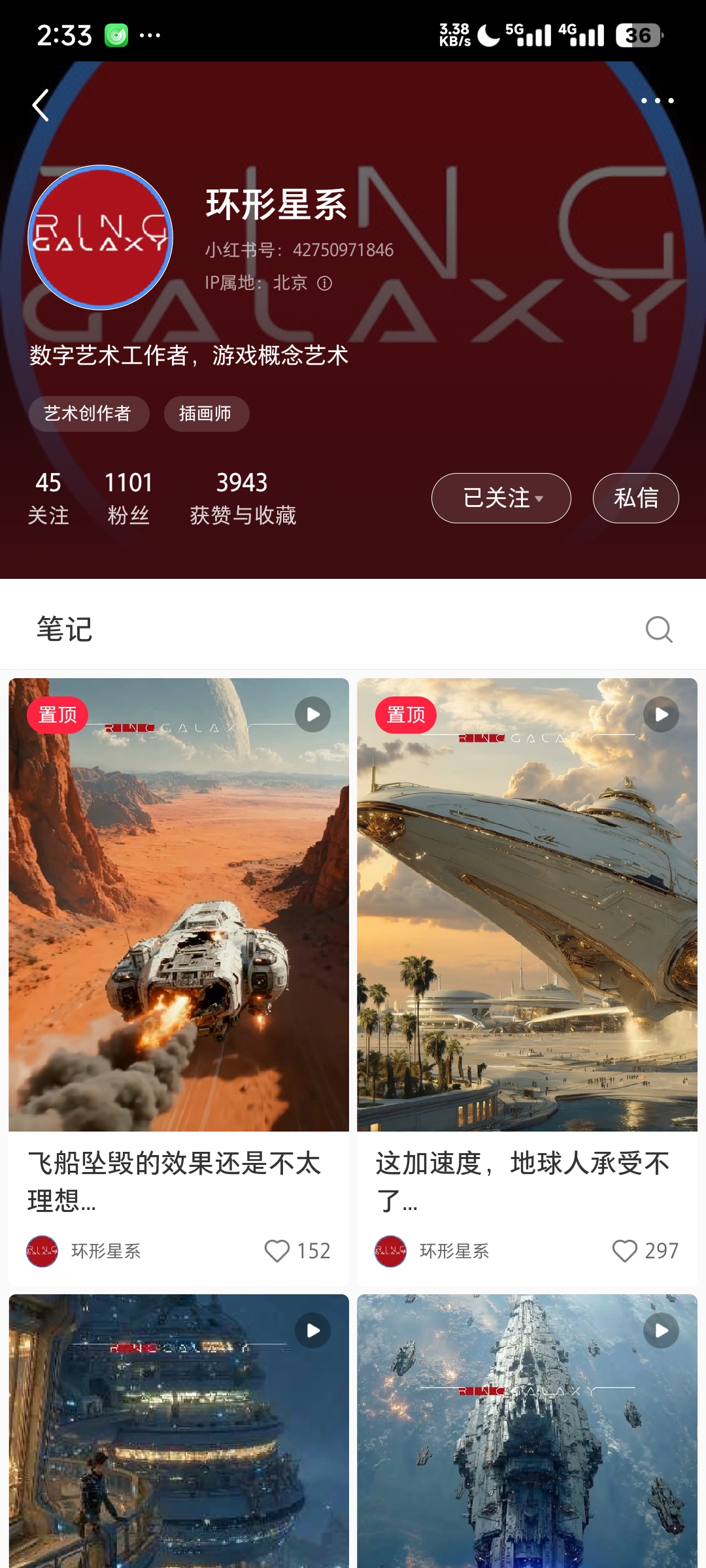View 3943 获赞与收藏 details
The width and height of the screenshot is (706, 1568).
coord(243,498)
